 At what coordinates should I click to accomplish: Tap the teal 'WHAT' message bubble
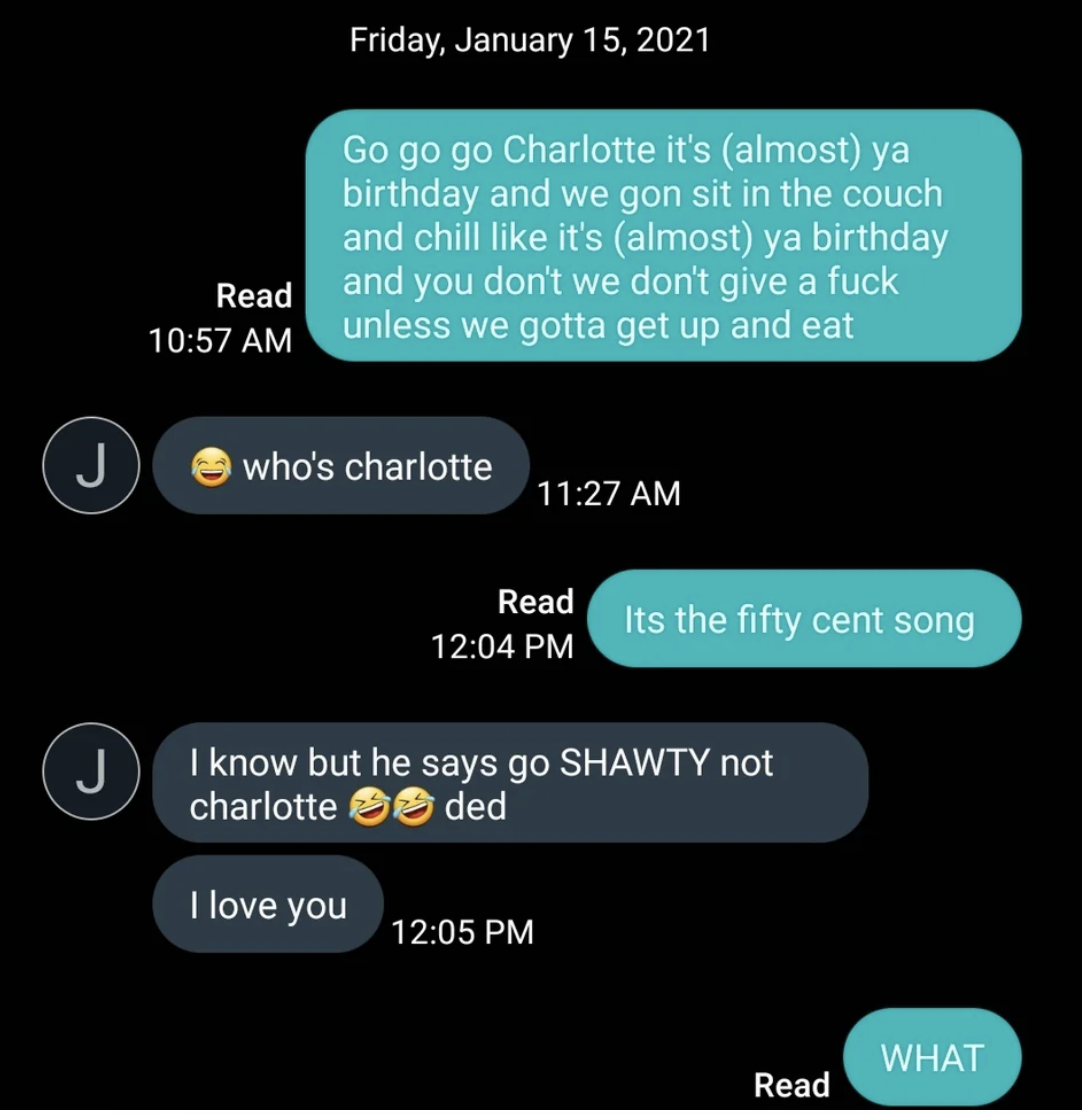coord(930,1057)
